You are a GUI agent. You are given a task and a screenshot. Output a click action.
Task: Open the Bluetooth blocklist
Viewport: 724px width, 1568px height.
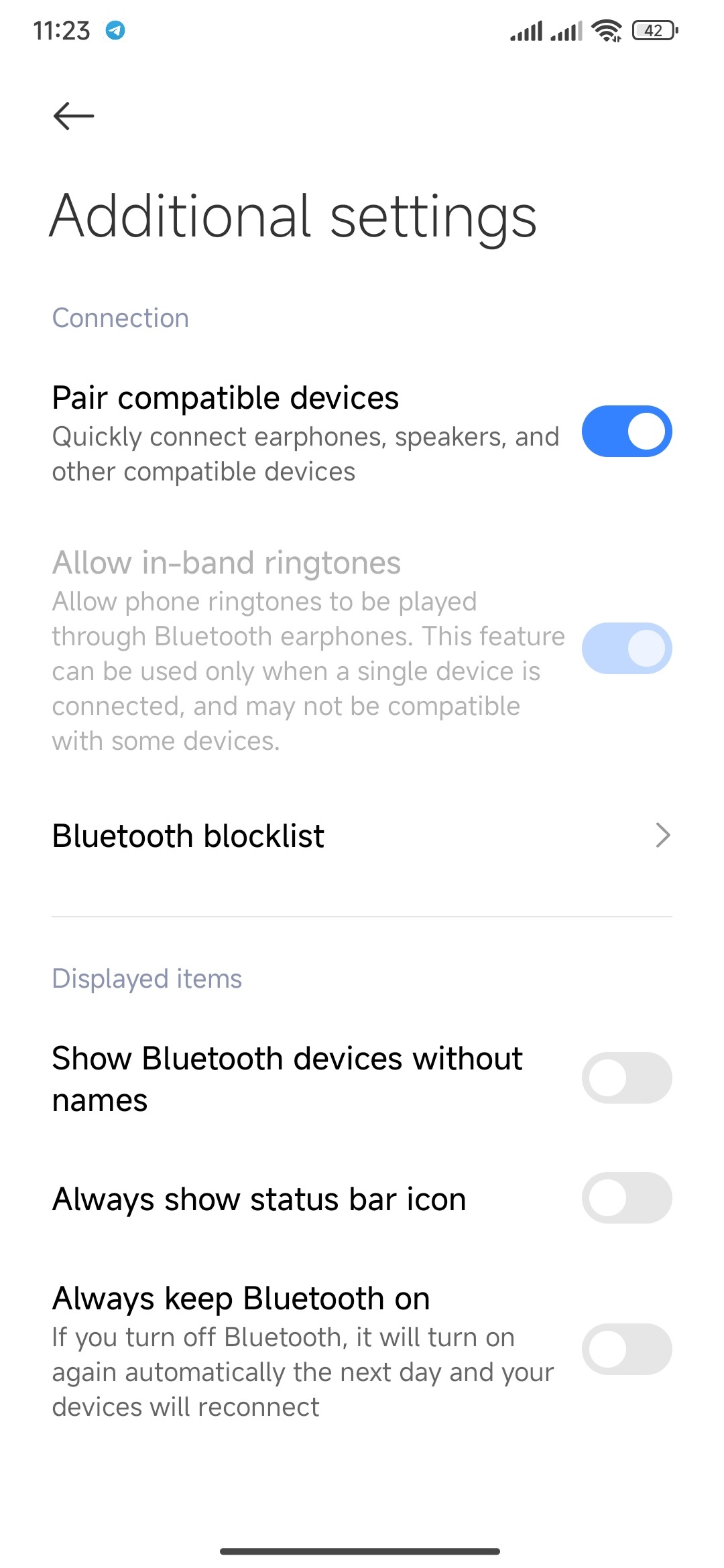coord(362,836)
